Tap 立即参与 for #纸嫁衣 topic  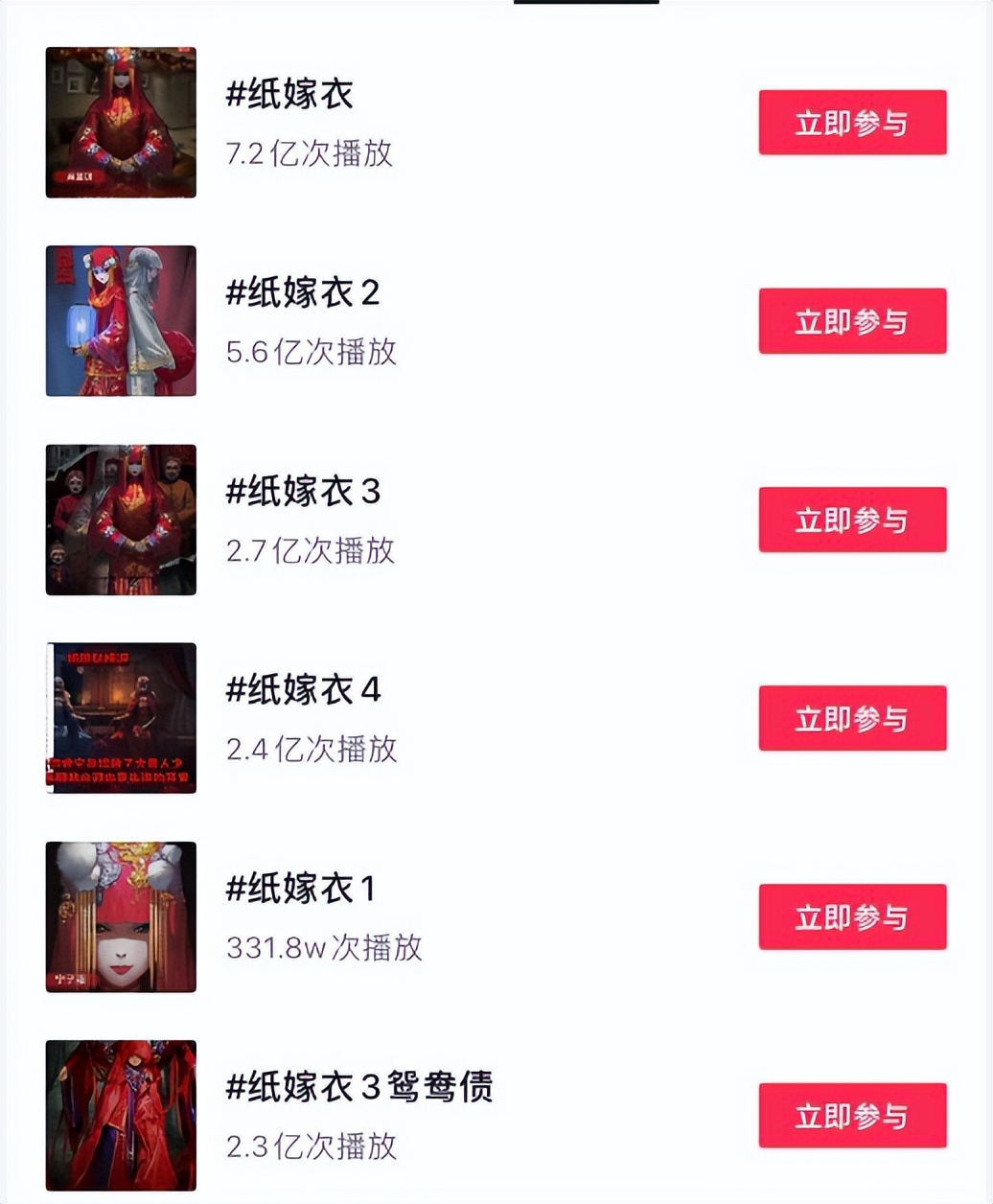point(852,123)
